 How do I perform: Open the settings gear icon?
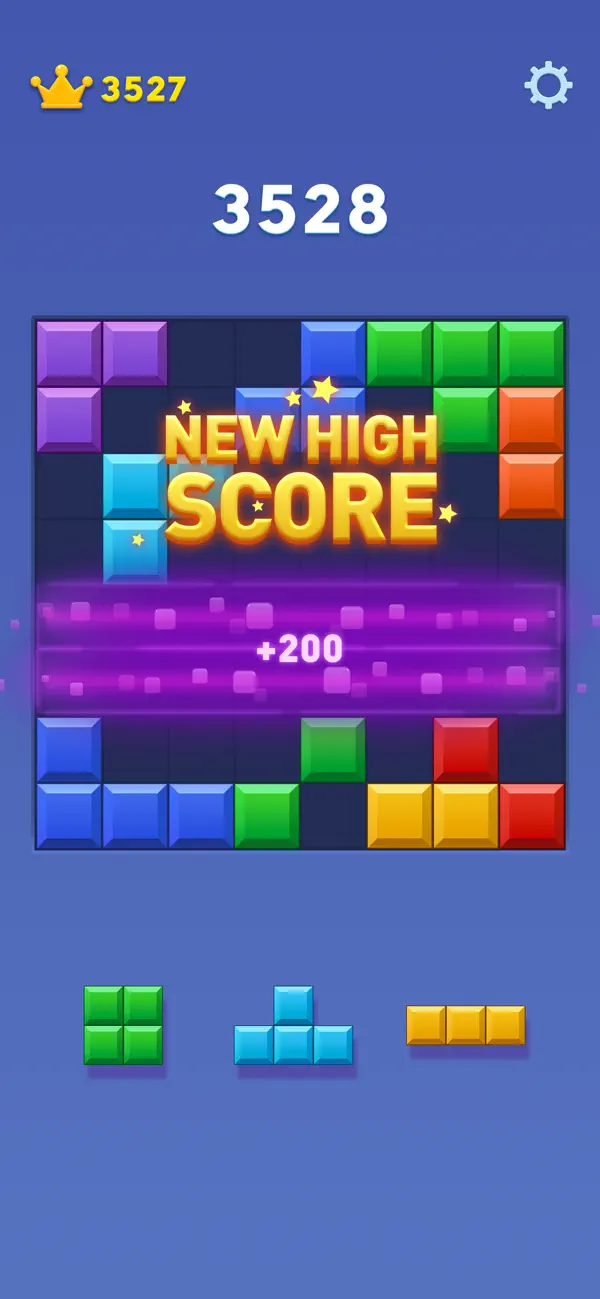548,85
